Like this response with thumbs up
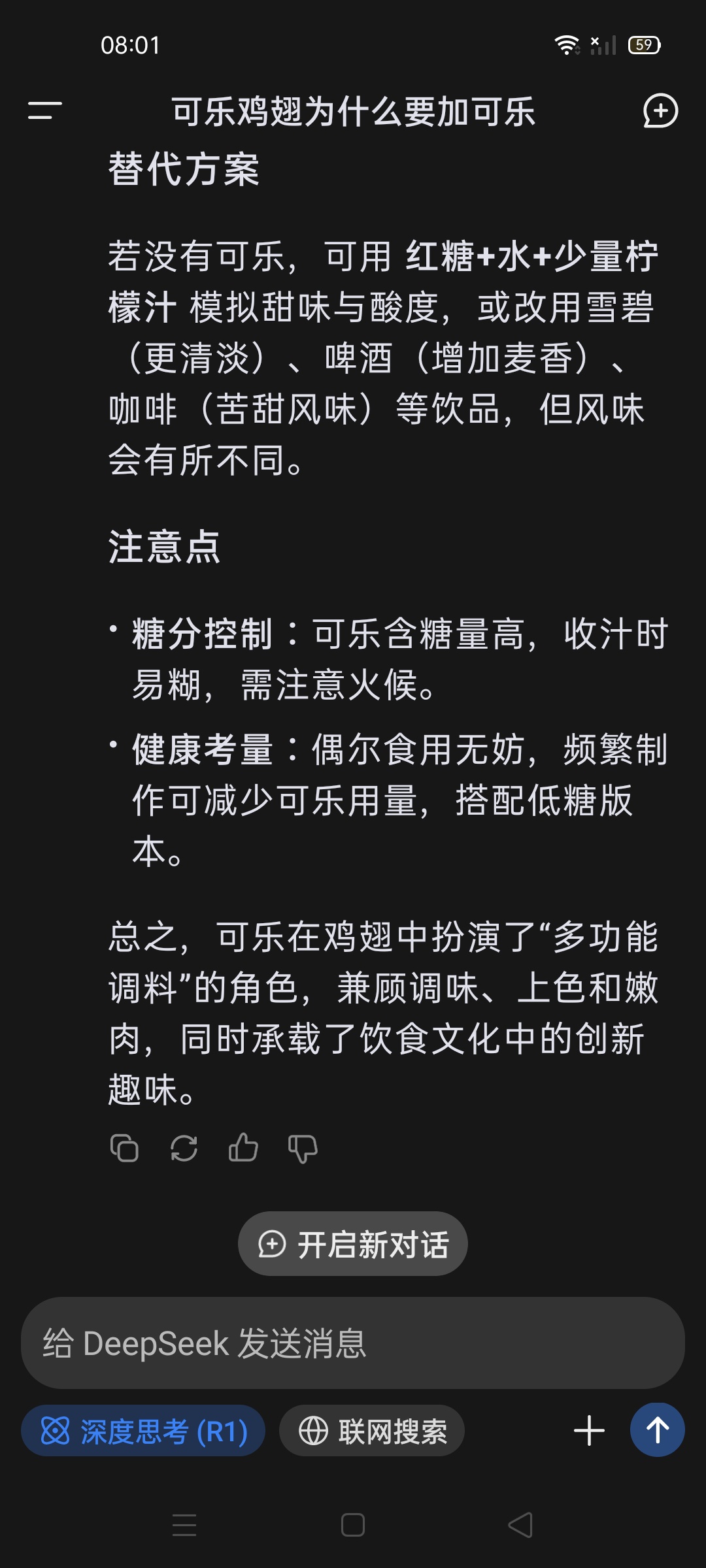Viewport: 706px width, 1568px height. (x=243, y=1148)
